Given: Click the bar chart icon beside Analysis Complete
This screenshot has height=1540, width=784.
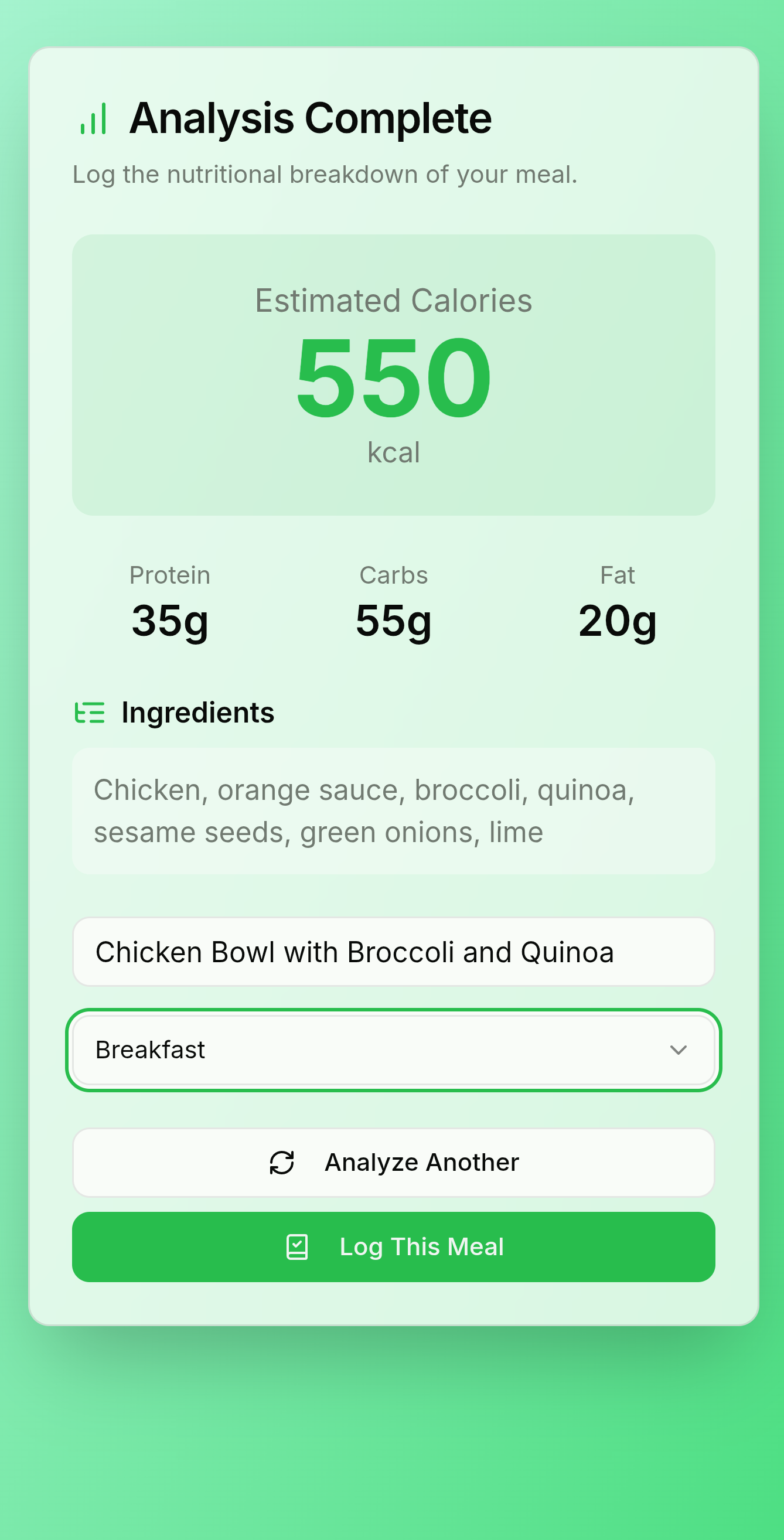Looking at the screenshot, I should pyautogui.click(x=93, y=118).
